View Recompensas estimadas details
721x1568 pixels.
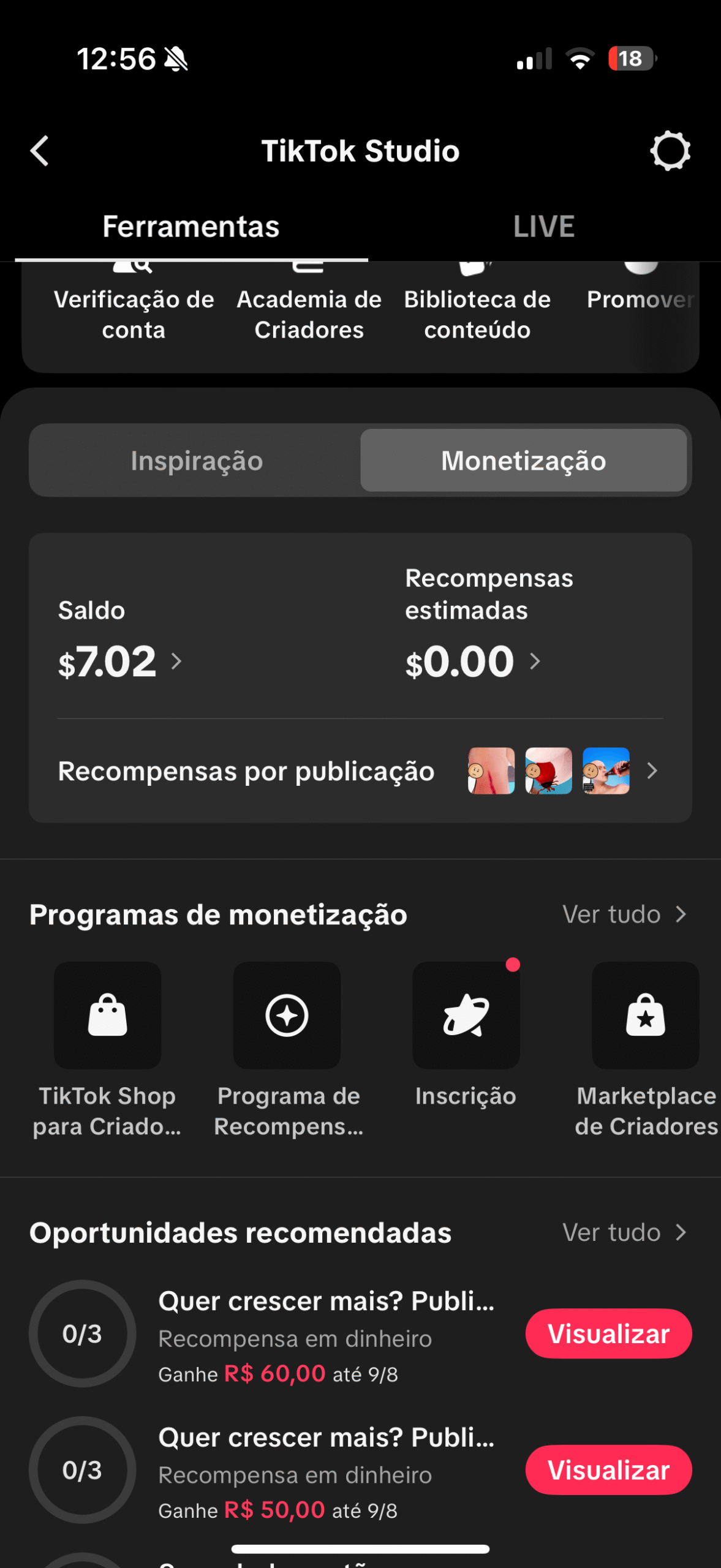(472, 661)
